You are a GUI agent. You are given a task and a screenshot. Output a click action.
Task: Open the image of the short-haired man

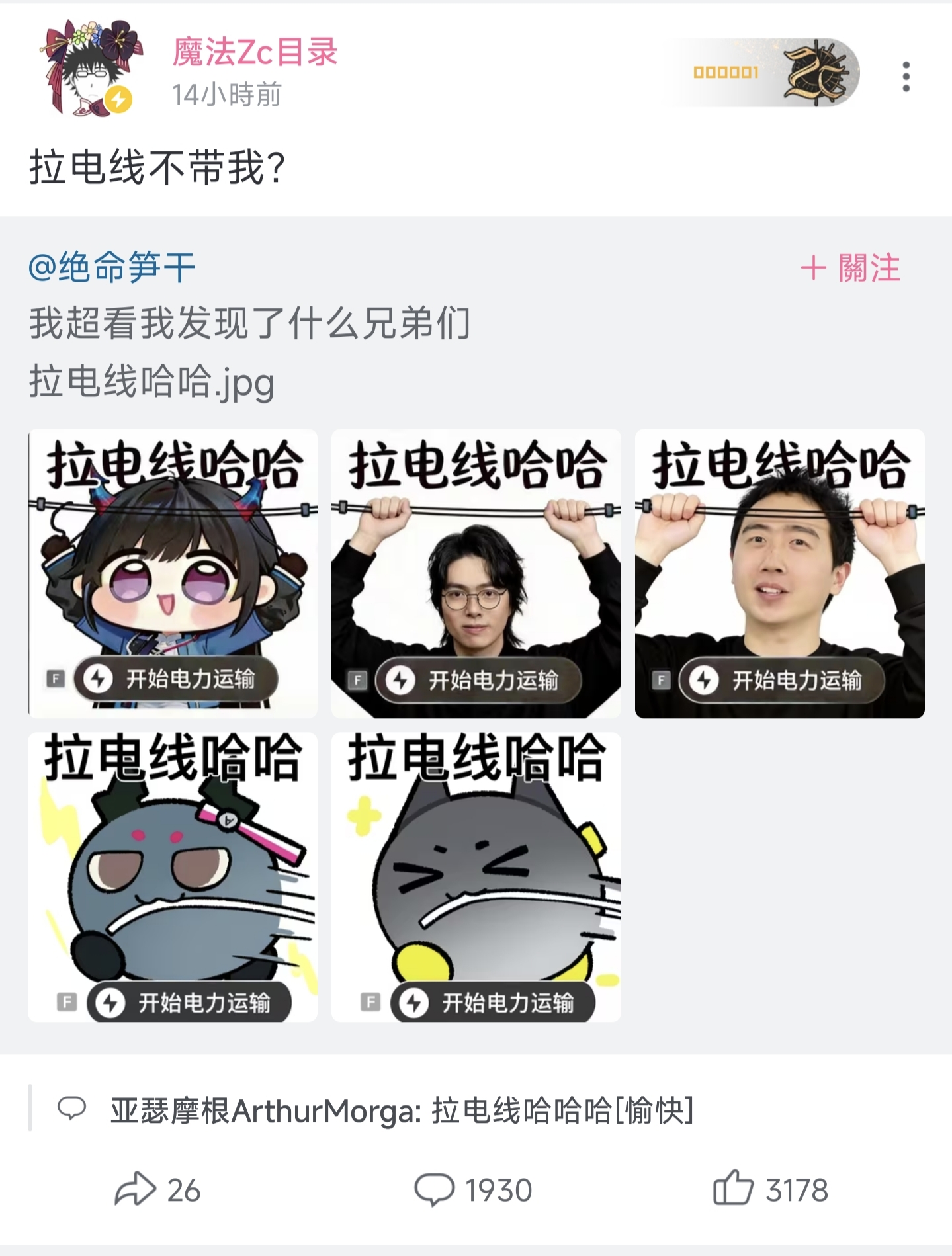(x=779, y=573)
